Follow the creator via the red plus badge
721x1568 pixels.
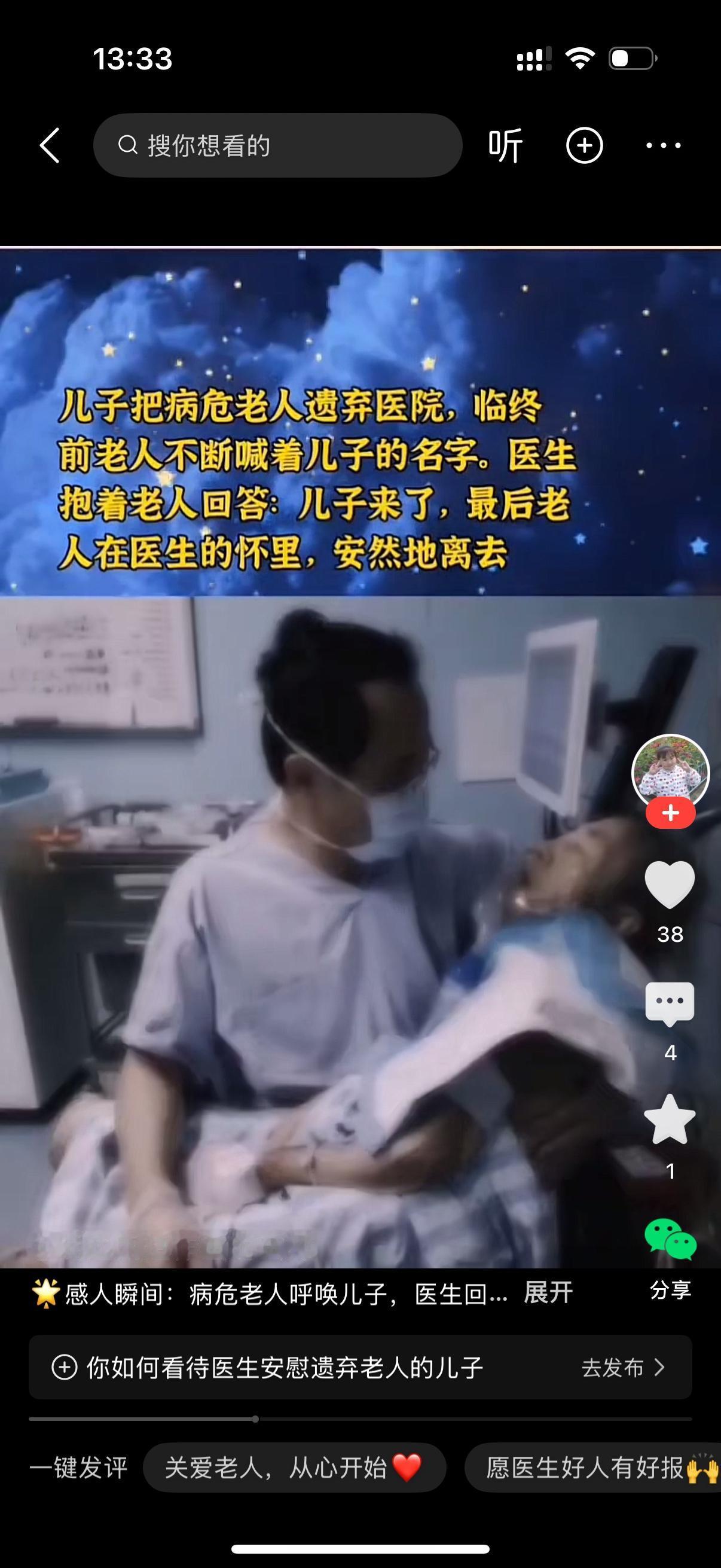pos(671,812)
